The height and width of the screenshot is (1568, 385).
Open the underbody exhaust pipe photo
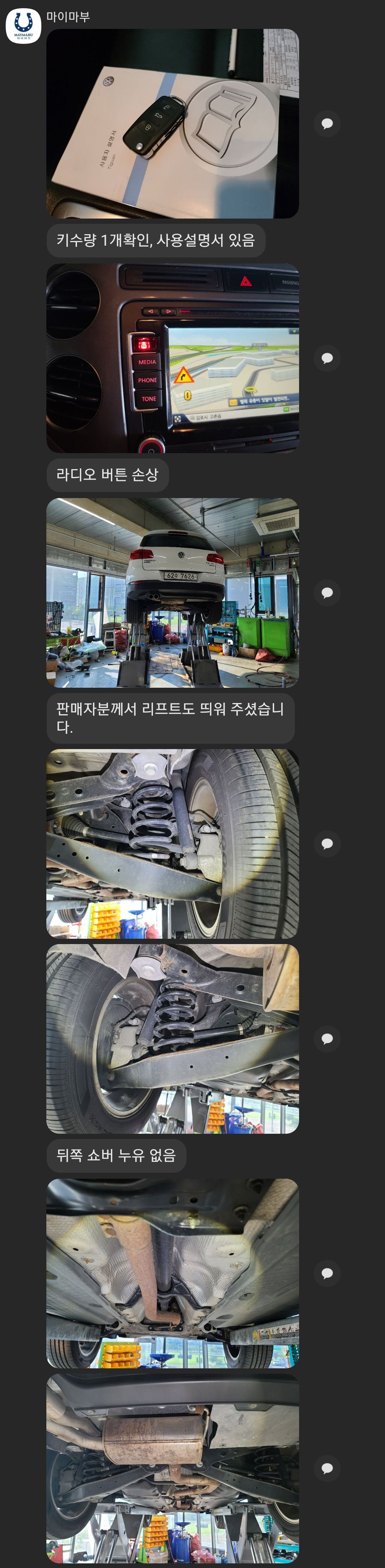(x=172, y=1273)
